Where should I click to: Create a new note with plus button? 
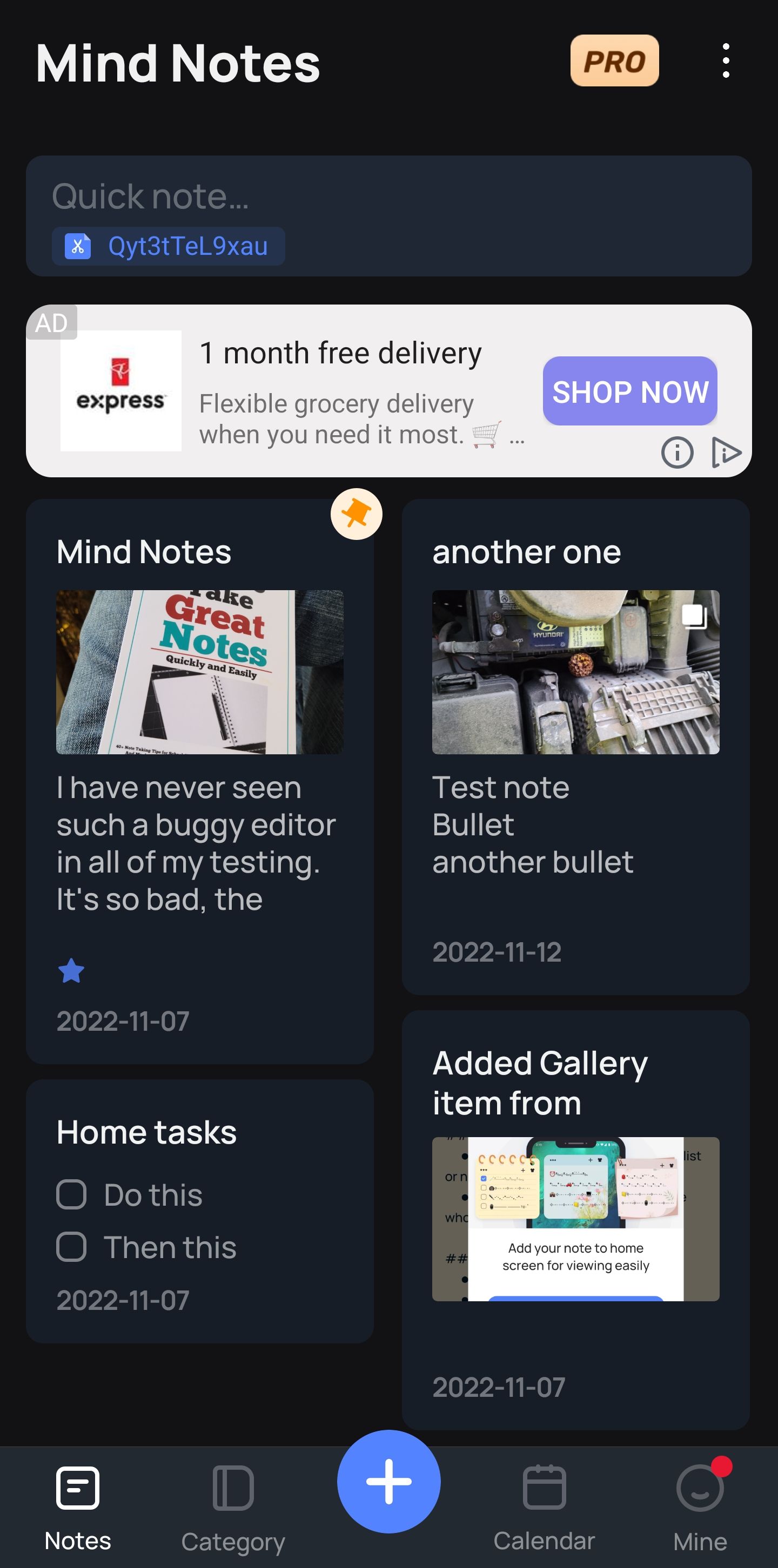pos(388,1481)
